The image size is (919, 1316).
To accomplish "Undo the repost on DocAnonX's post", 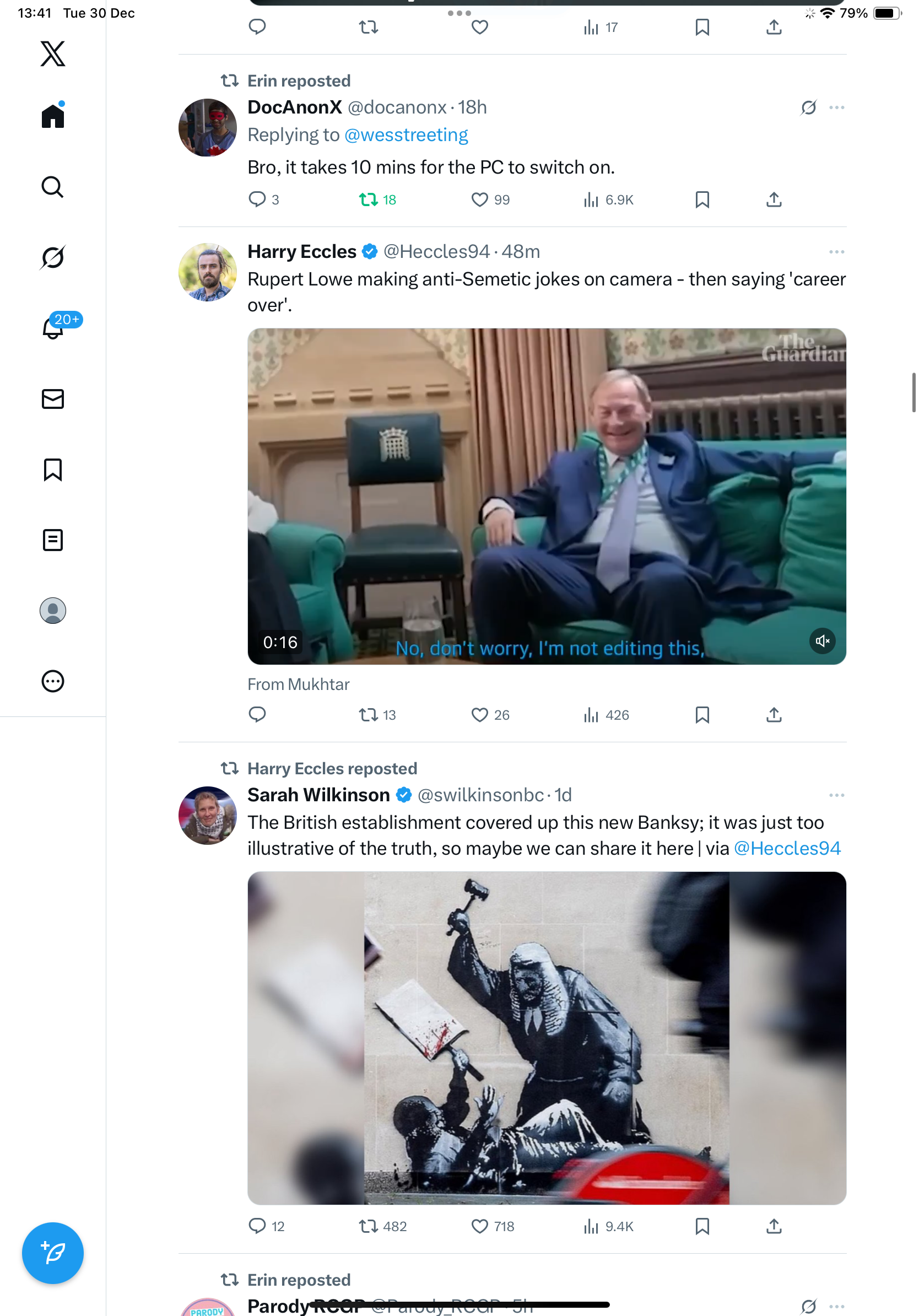I will pyautogui.click(x=369, y=199).
